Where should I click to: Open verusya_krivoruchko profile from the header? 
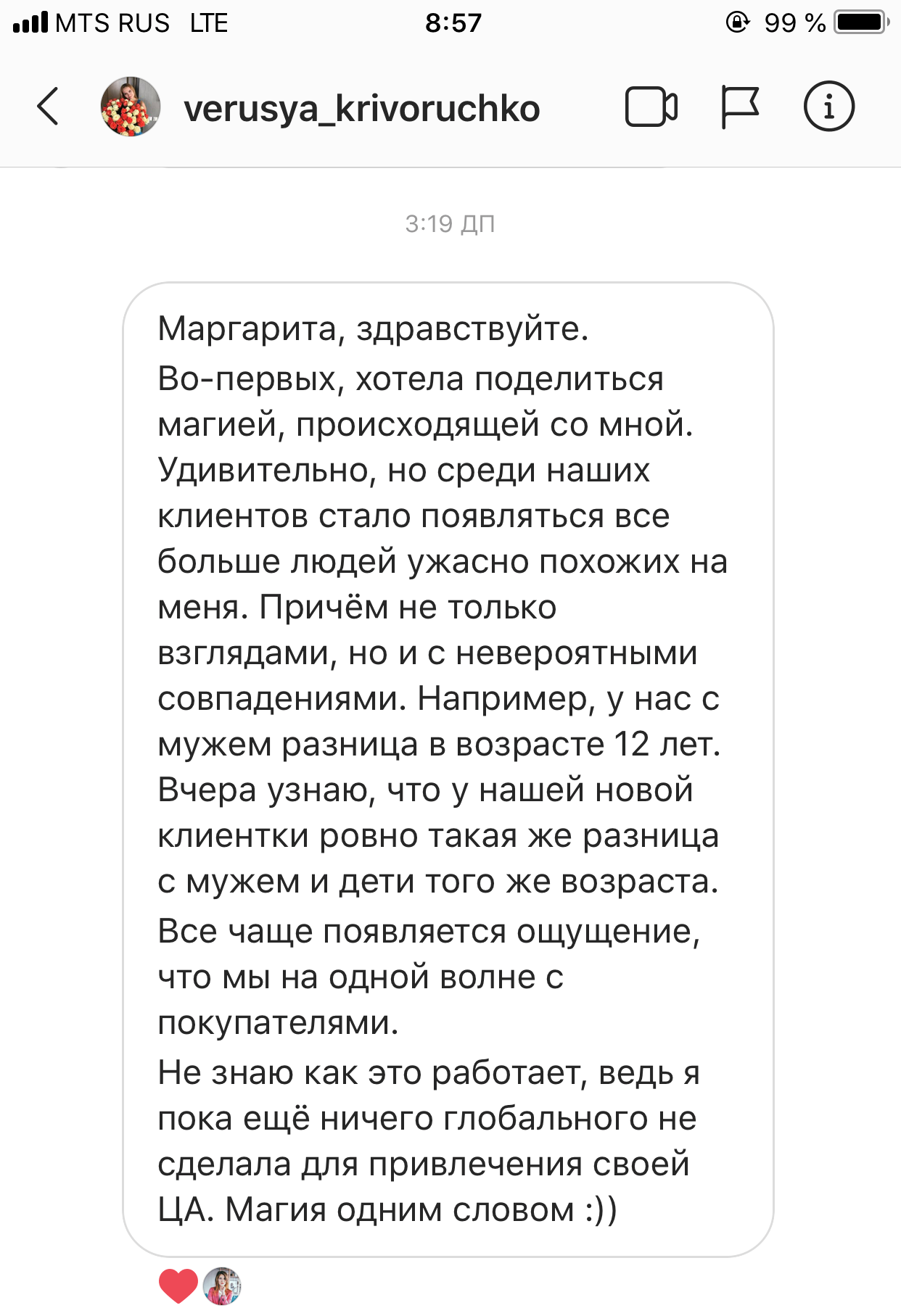[x=361, y=109]
